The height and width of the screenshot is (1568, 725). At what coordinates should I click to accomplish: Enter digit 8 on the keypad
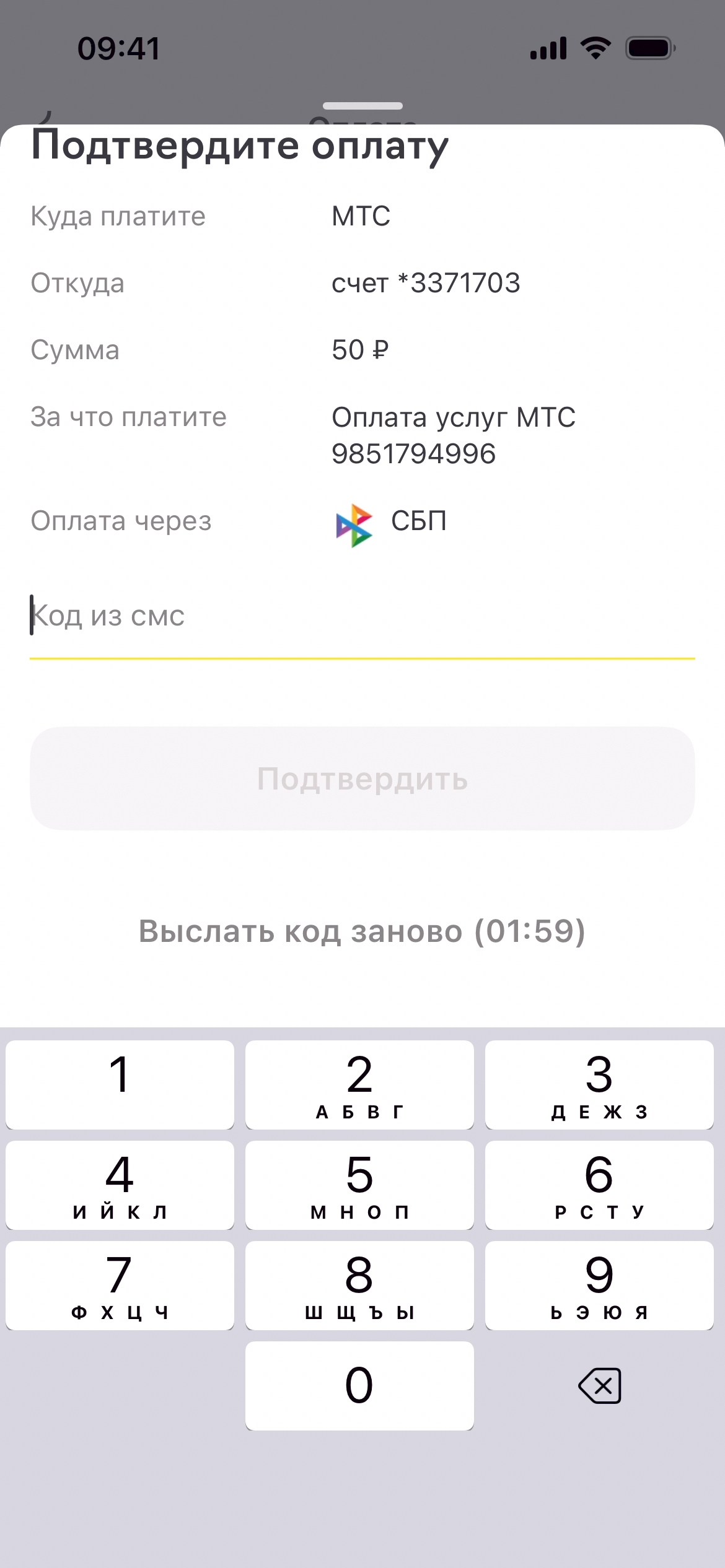(359, 1285)
